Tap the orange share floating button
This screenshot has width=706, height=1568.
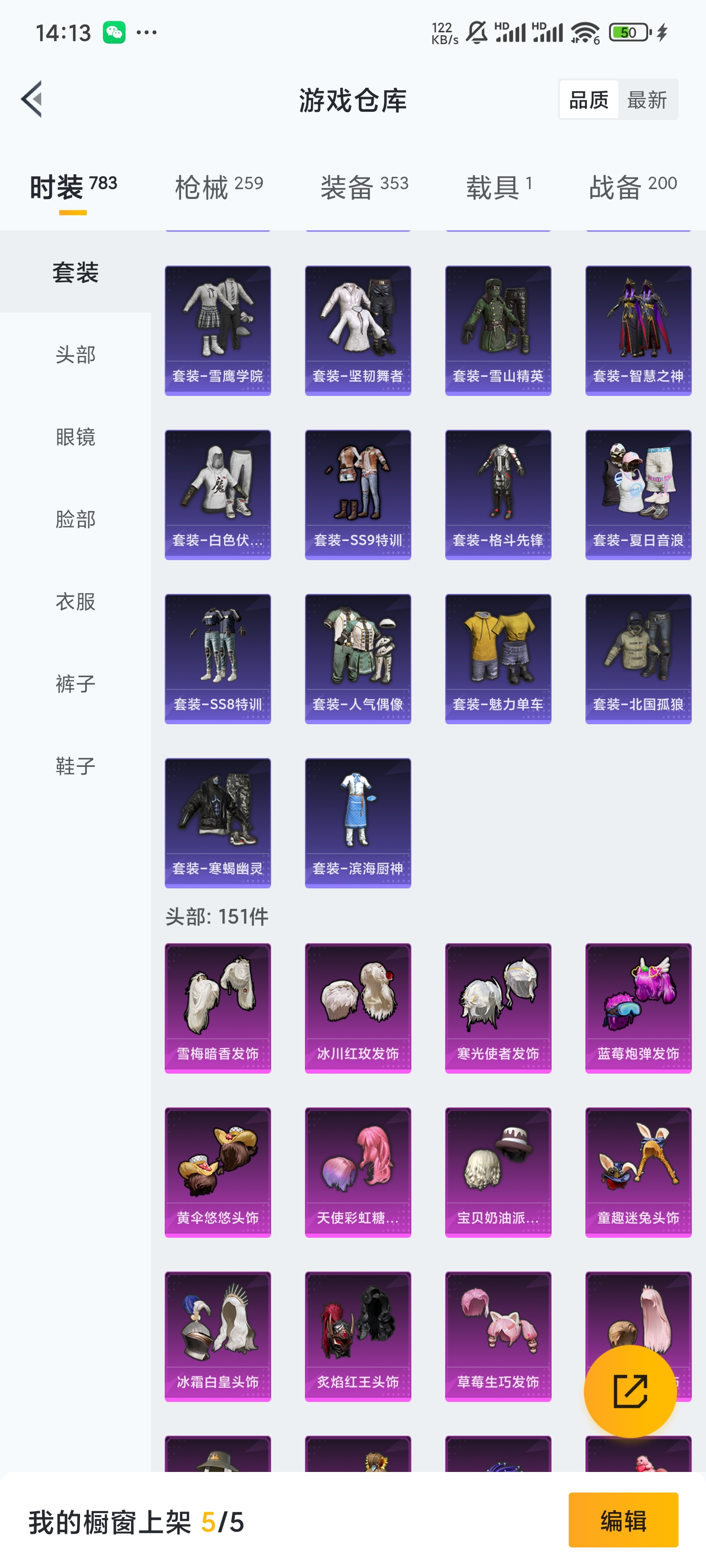[x=630, y=1391]
